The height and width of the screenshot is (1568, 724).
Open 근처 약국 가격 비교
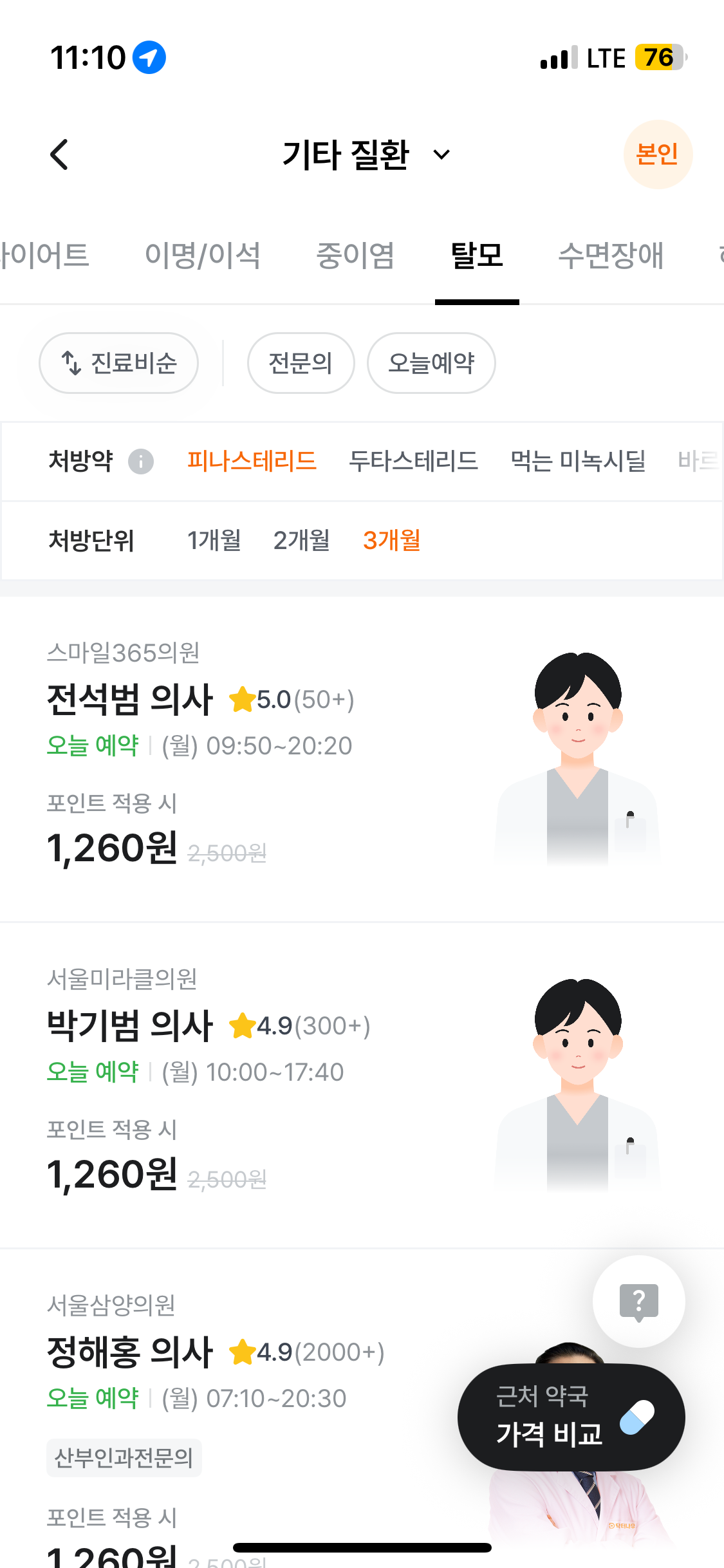tap(570, 1417)
